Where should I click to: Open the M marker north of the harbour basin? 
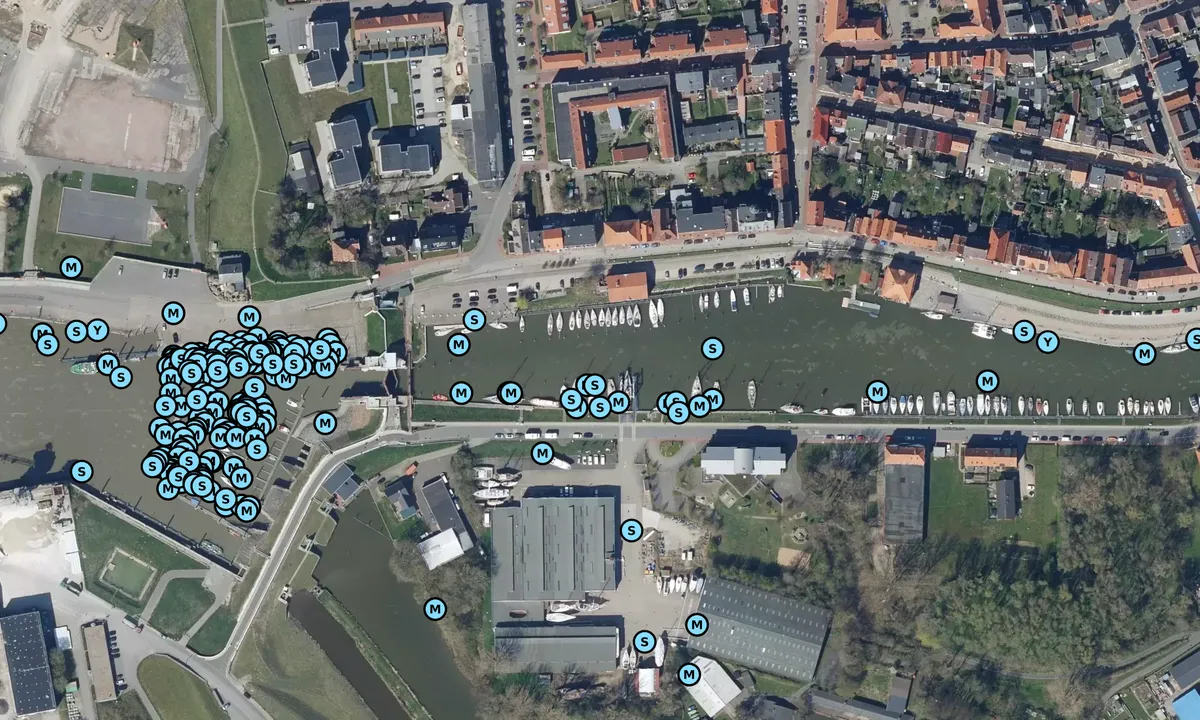pyautogui.click(x=71, y=267)
